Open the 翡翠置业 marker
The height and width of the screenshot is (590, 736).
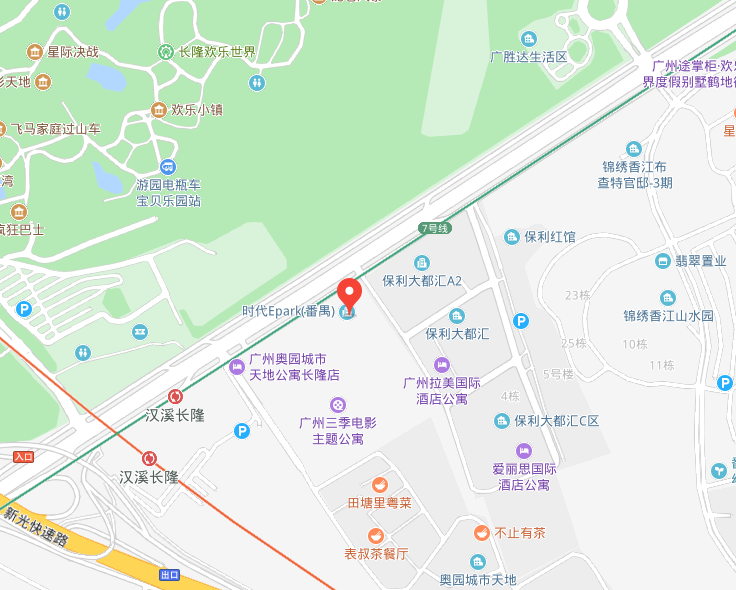(x=662, y=261)
